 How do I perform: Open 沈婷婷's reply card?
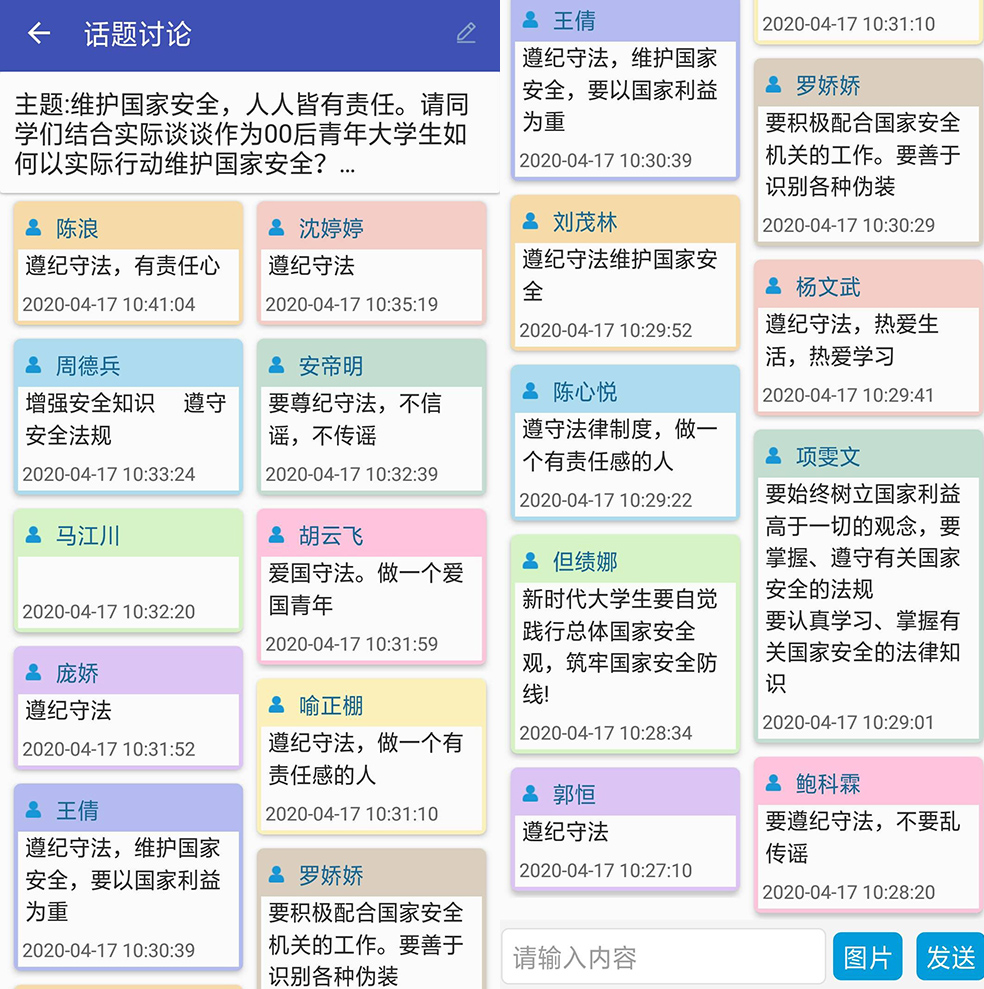click(x=371, y=264)
